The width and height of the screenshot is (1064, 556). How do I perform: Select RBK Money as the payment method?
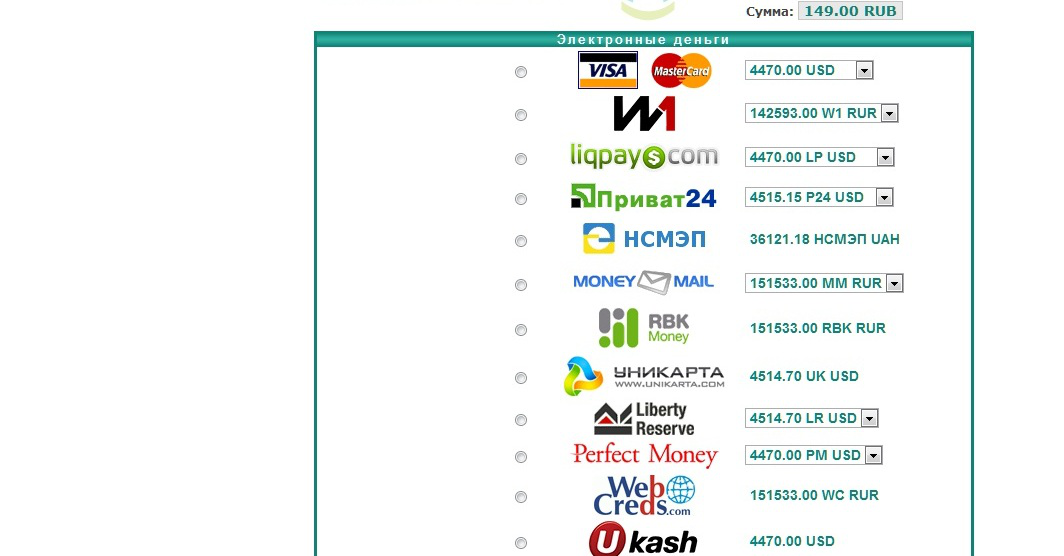(x=520, y=330)
